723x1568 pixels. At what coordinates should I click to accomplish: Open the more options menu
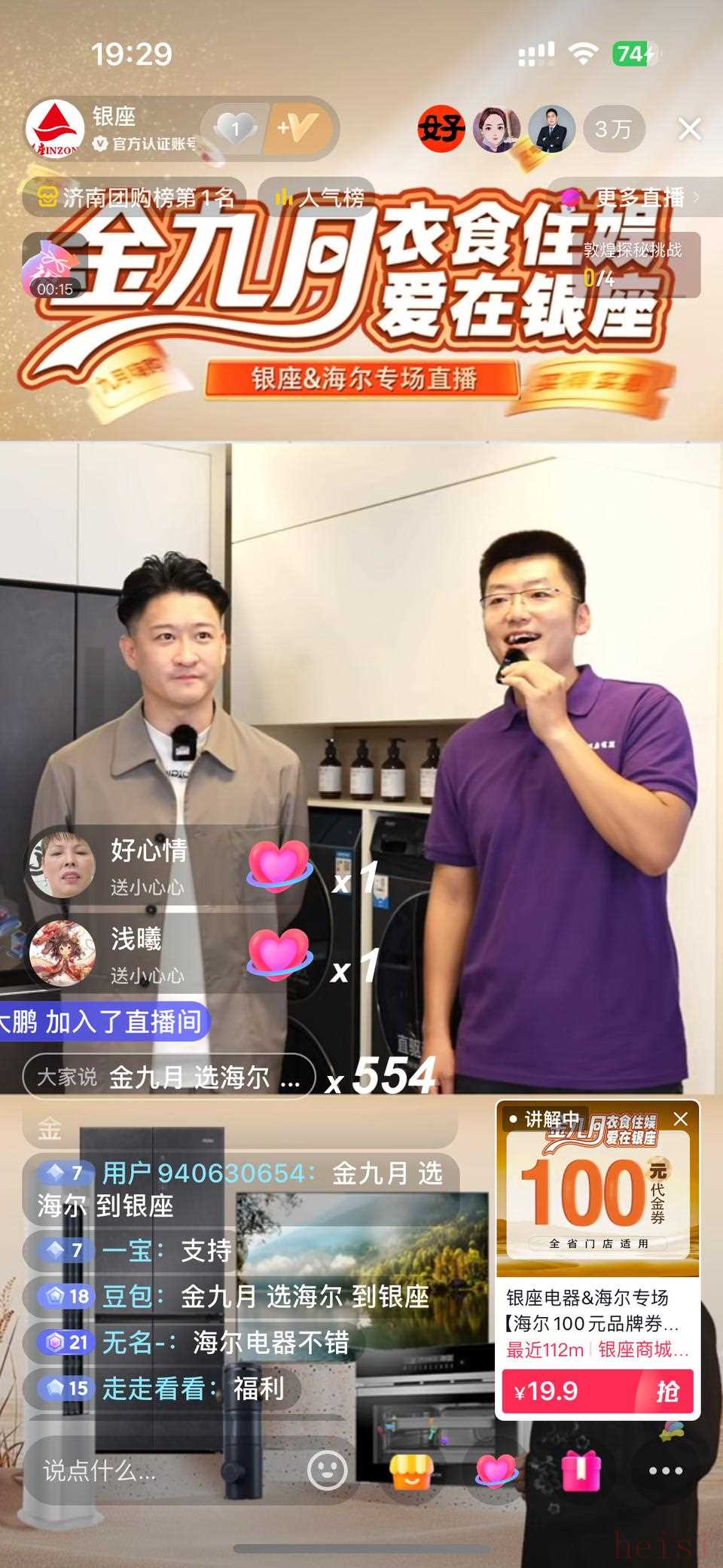(x=665, y=1470)
